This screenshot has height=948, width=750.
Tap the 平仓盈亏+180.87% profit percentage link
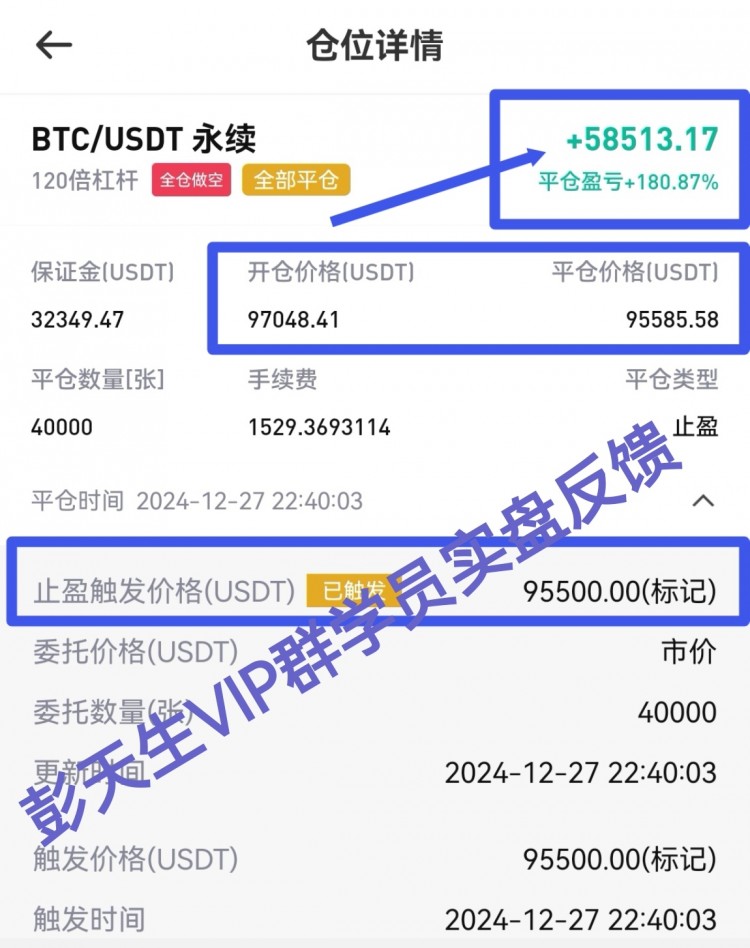tap(633, 183)
